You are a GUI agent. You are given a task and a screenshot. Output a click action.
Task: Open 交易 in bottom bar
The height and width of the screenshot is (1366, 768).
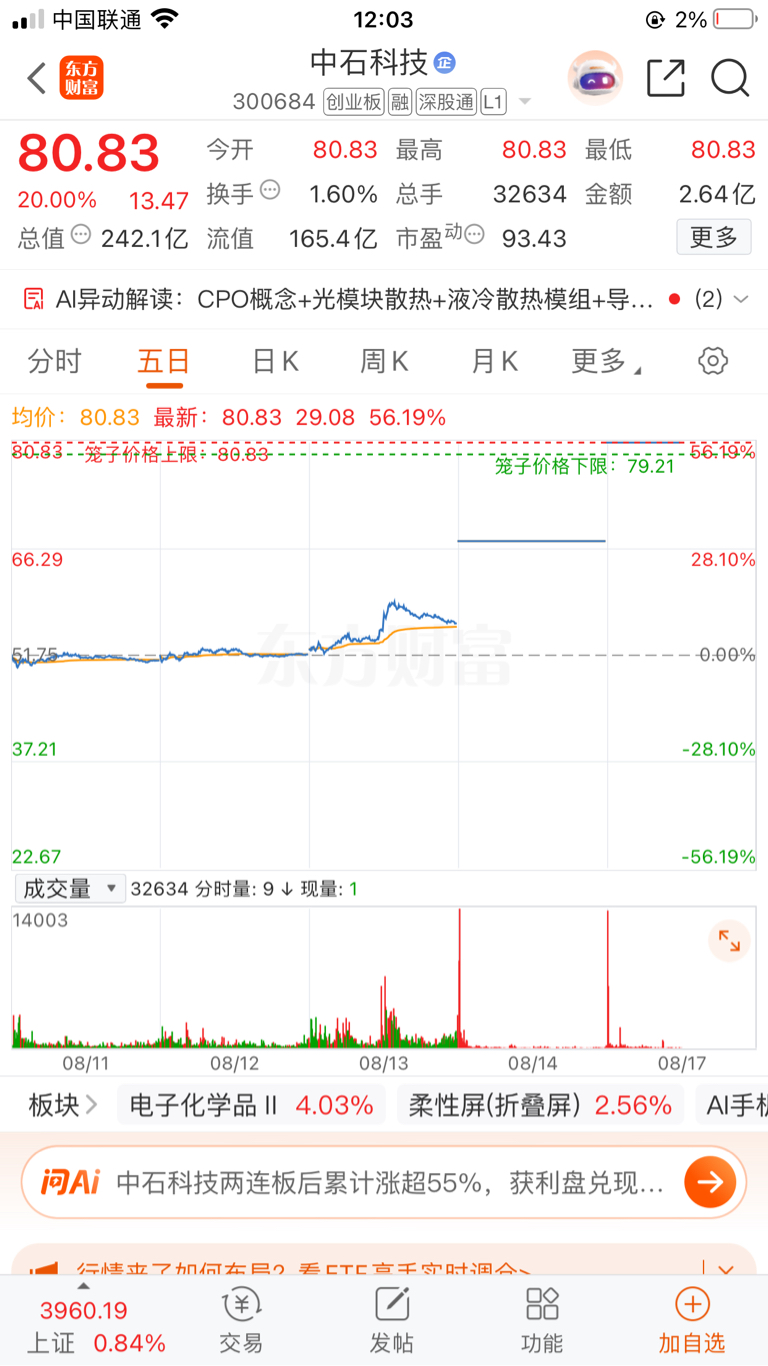pos(241,1321)
